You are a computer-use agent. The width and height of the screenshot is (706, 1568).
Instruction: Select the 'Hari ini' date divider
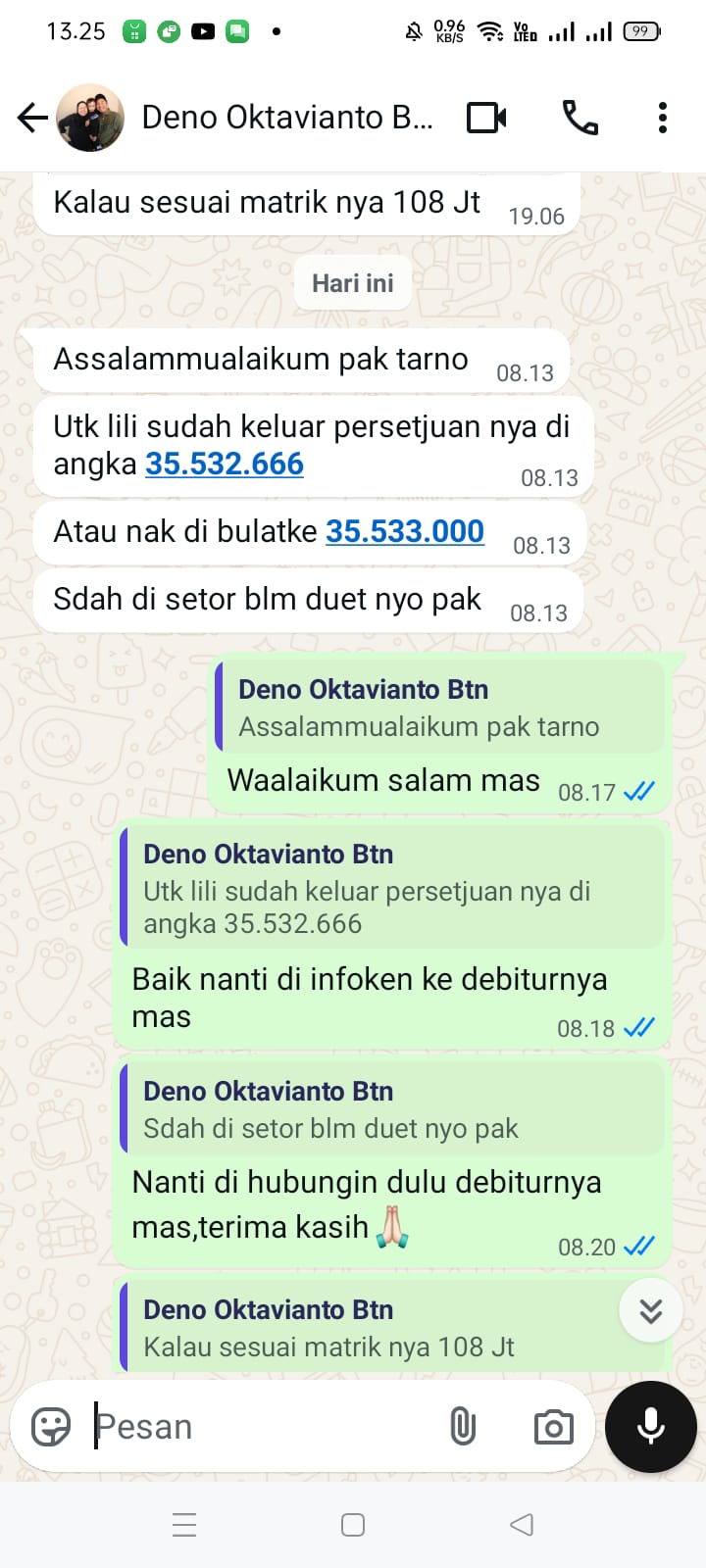[x=352, y=282]
